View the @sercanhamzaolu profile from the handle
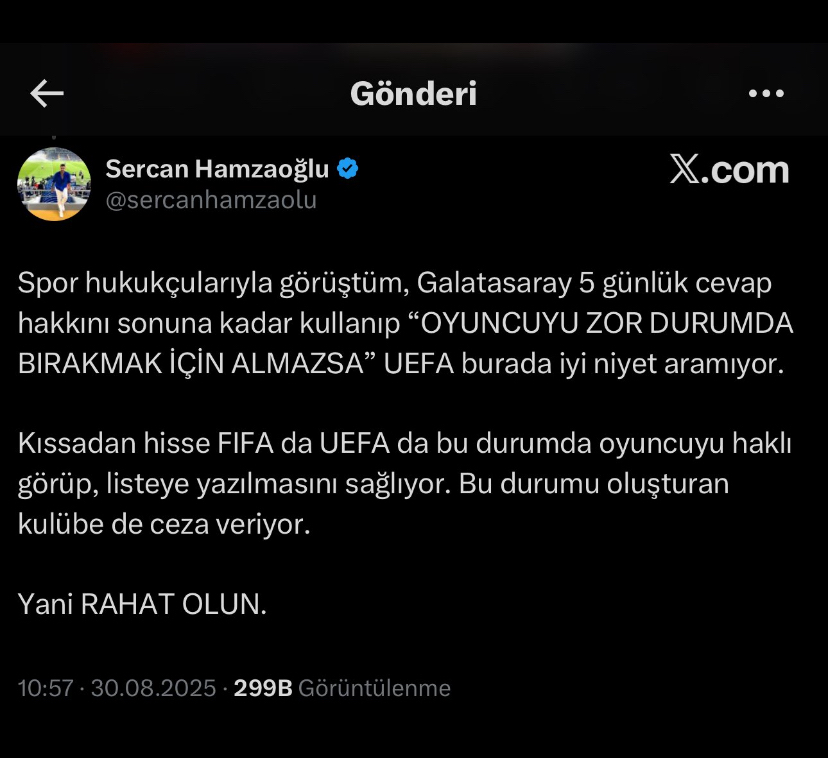 (211, 200)
